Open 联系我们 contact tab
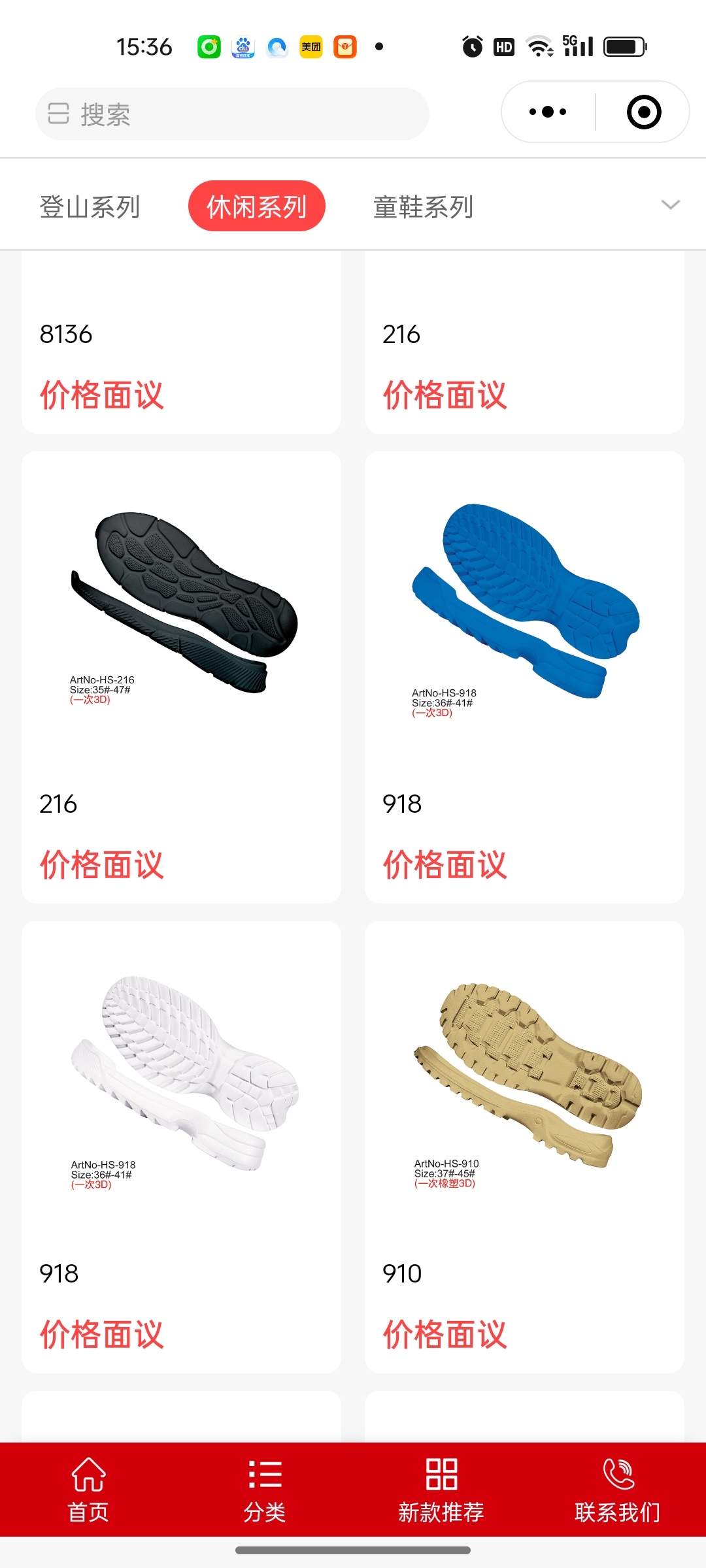This screenshot has width=706, height=1568. click(x=618, y=1490)
